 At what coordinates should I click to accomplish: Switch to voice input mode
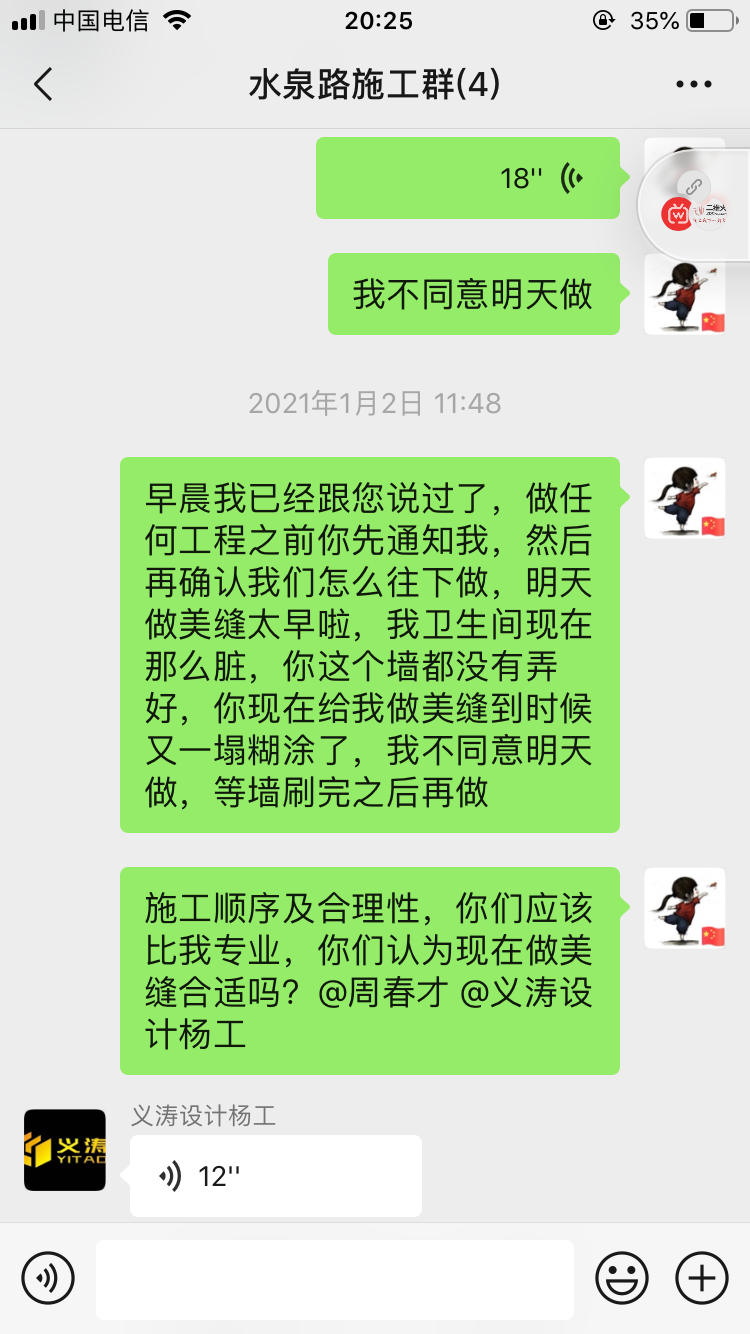pyautogui.click(x=48, y=1278)
